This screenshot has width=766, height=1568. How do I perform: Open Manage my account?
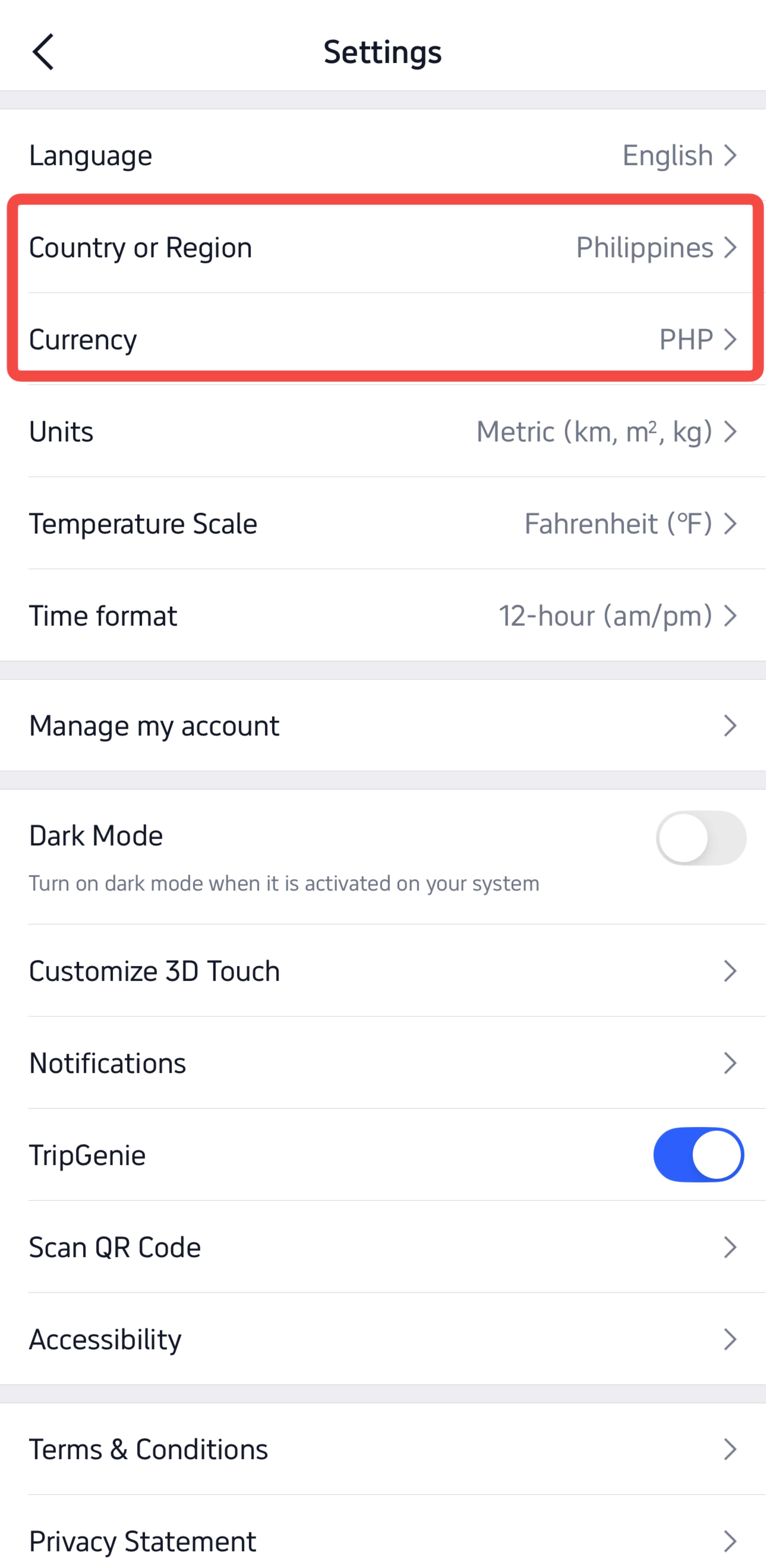(x=383, y=725)
